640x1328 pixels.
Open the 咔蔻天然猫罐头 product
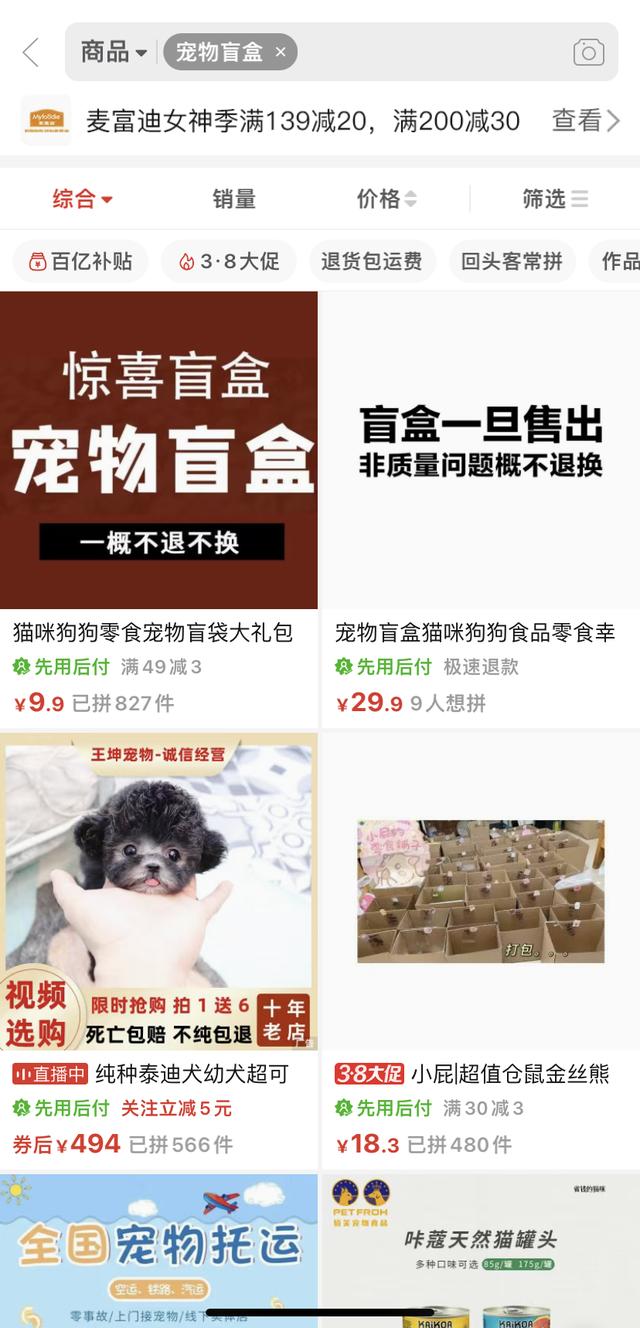(480, 1250)
